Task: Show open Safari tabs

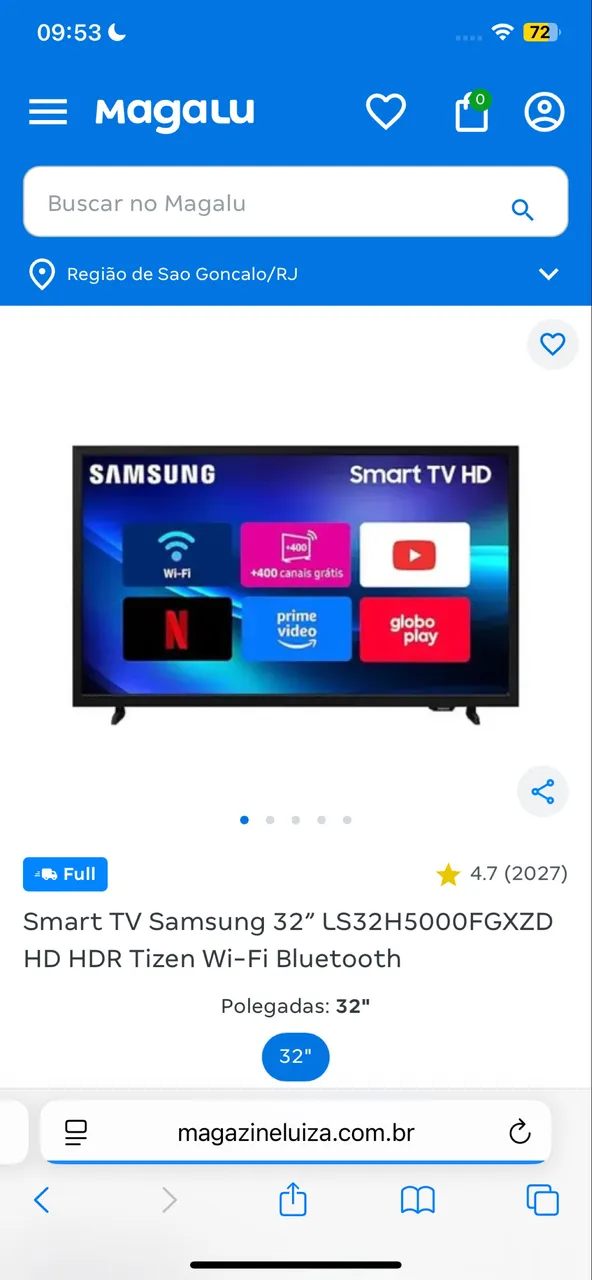Action: tap(542, 1200)
